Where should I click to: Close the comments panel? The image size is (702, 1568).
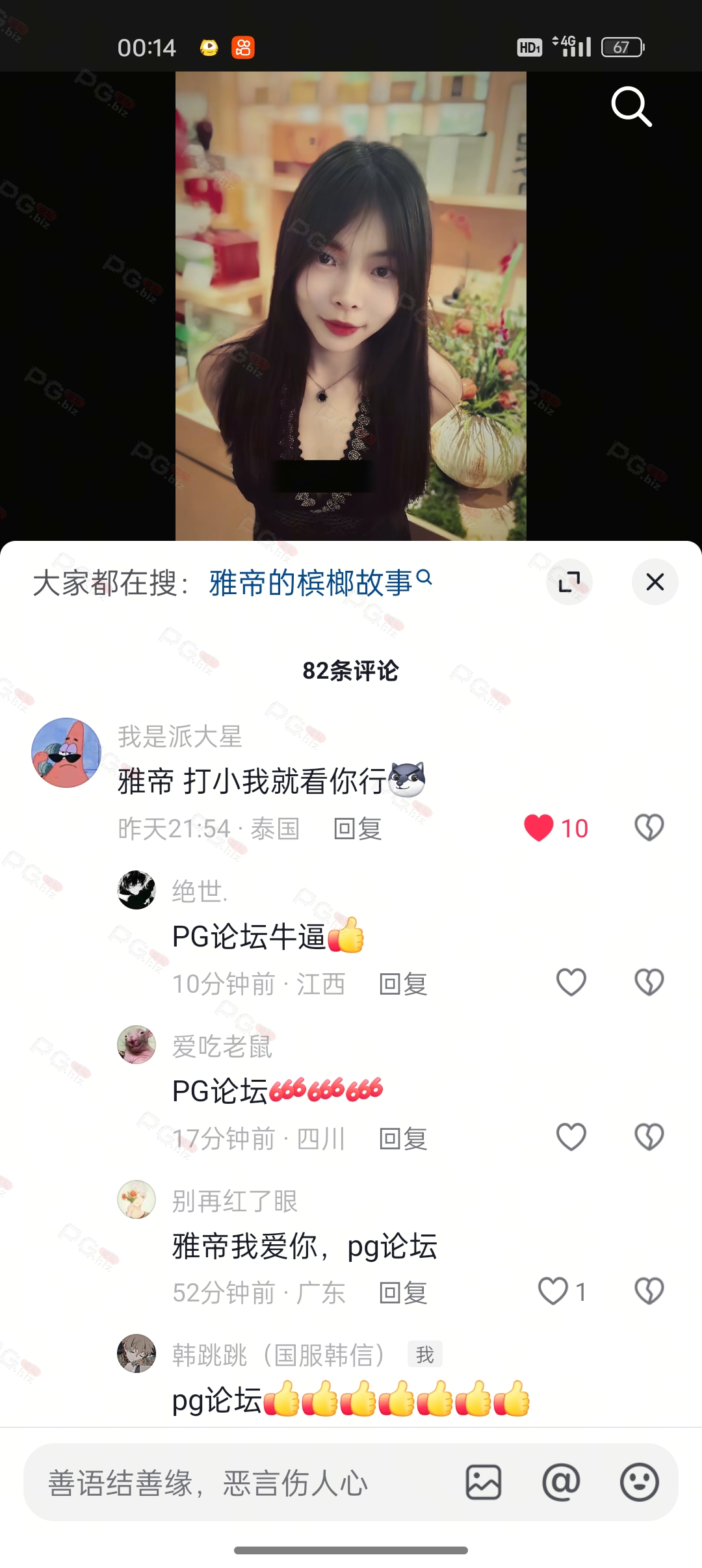pos(655,582)
